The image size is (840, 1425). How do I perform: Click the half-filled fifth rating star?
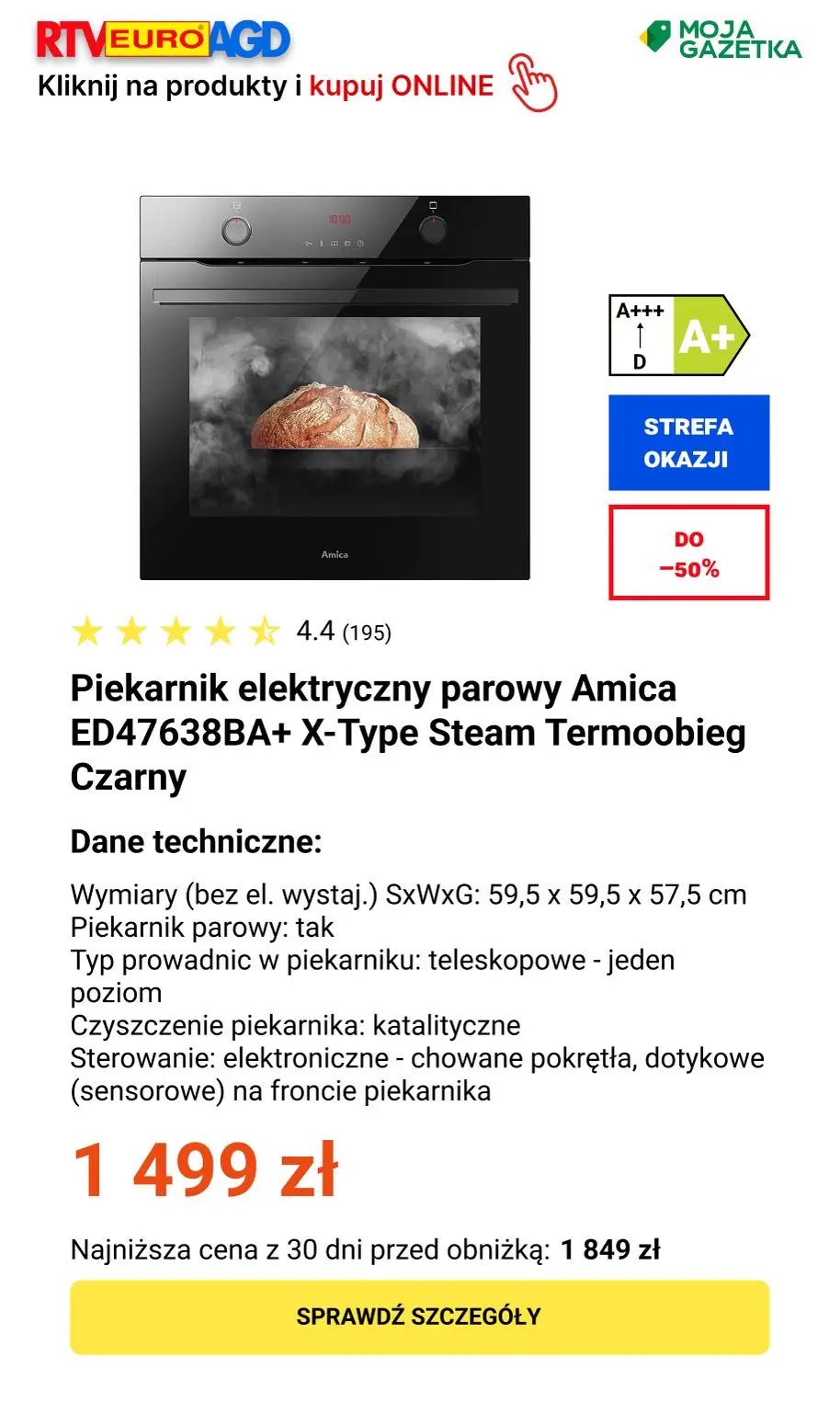tap(266, 631)
